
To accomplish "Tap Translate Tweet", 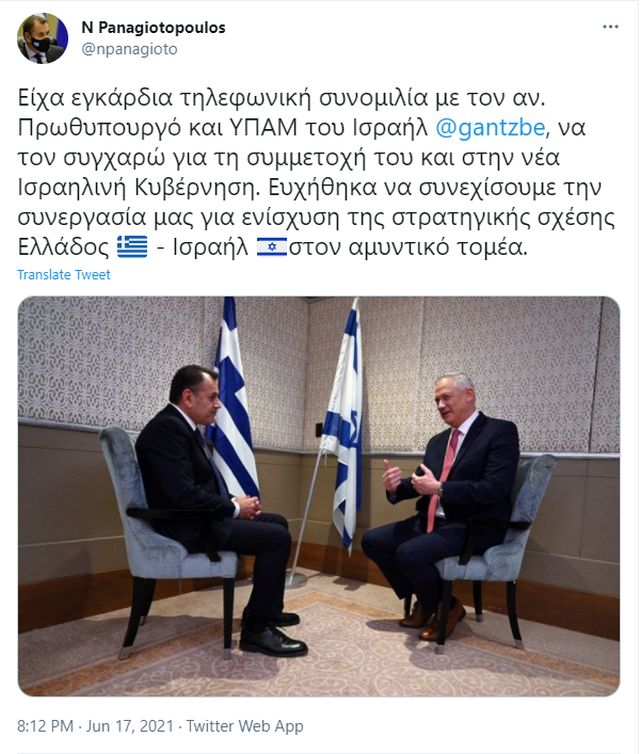I will (x=64, y=275).
